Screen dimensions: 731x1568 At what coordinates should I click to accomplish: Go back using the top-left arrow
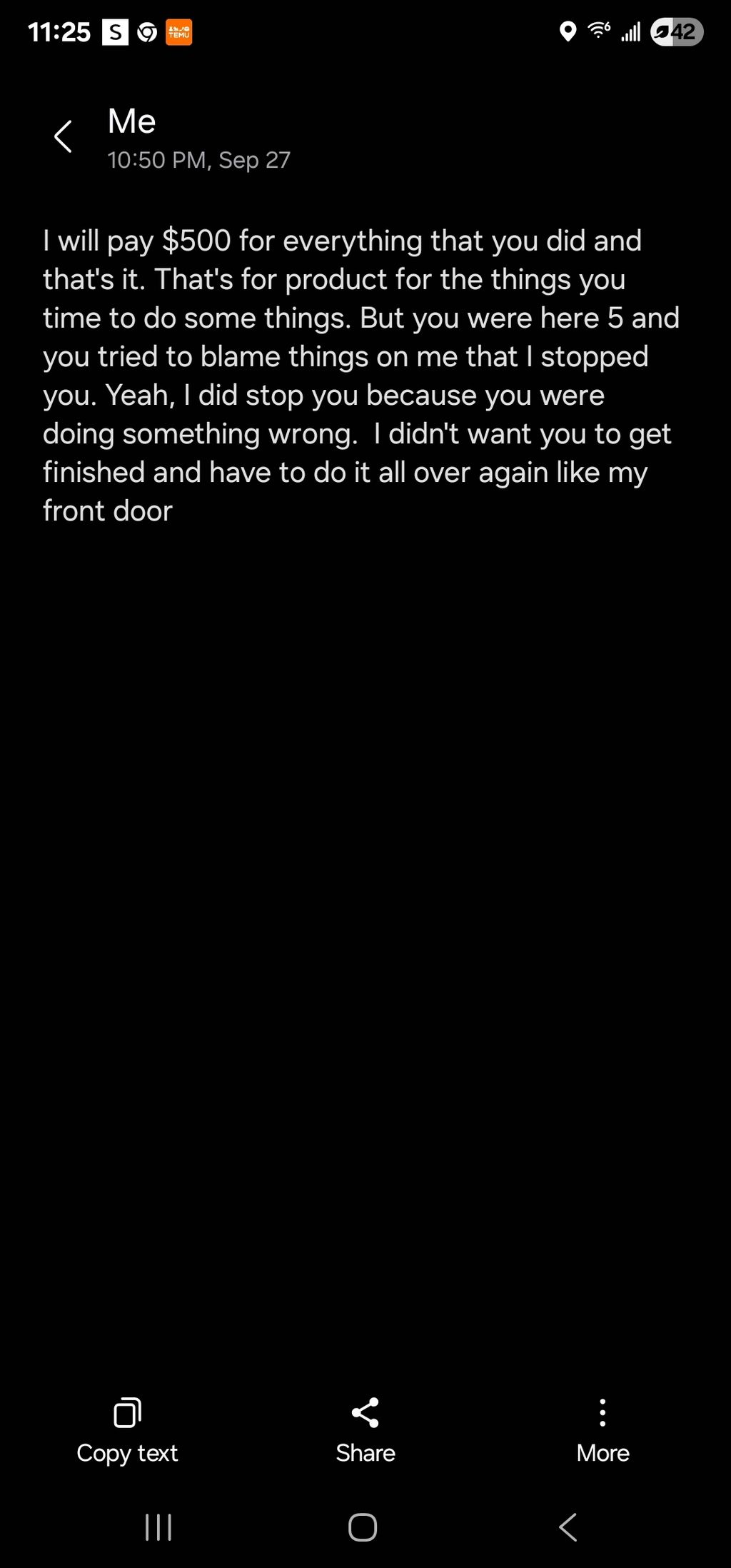[x=64, y=136]
